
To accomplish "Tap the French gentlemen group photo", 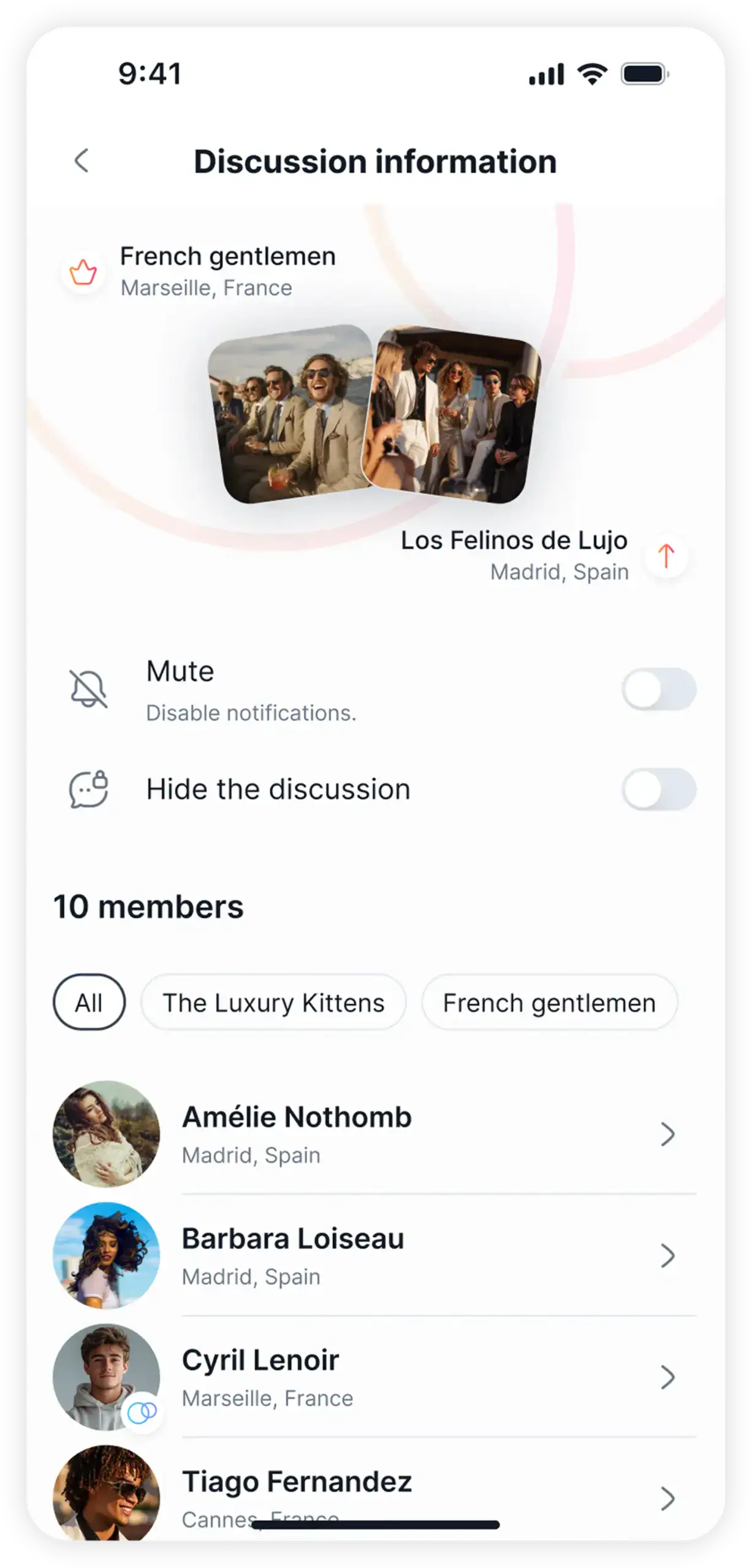I will 291,413.
